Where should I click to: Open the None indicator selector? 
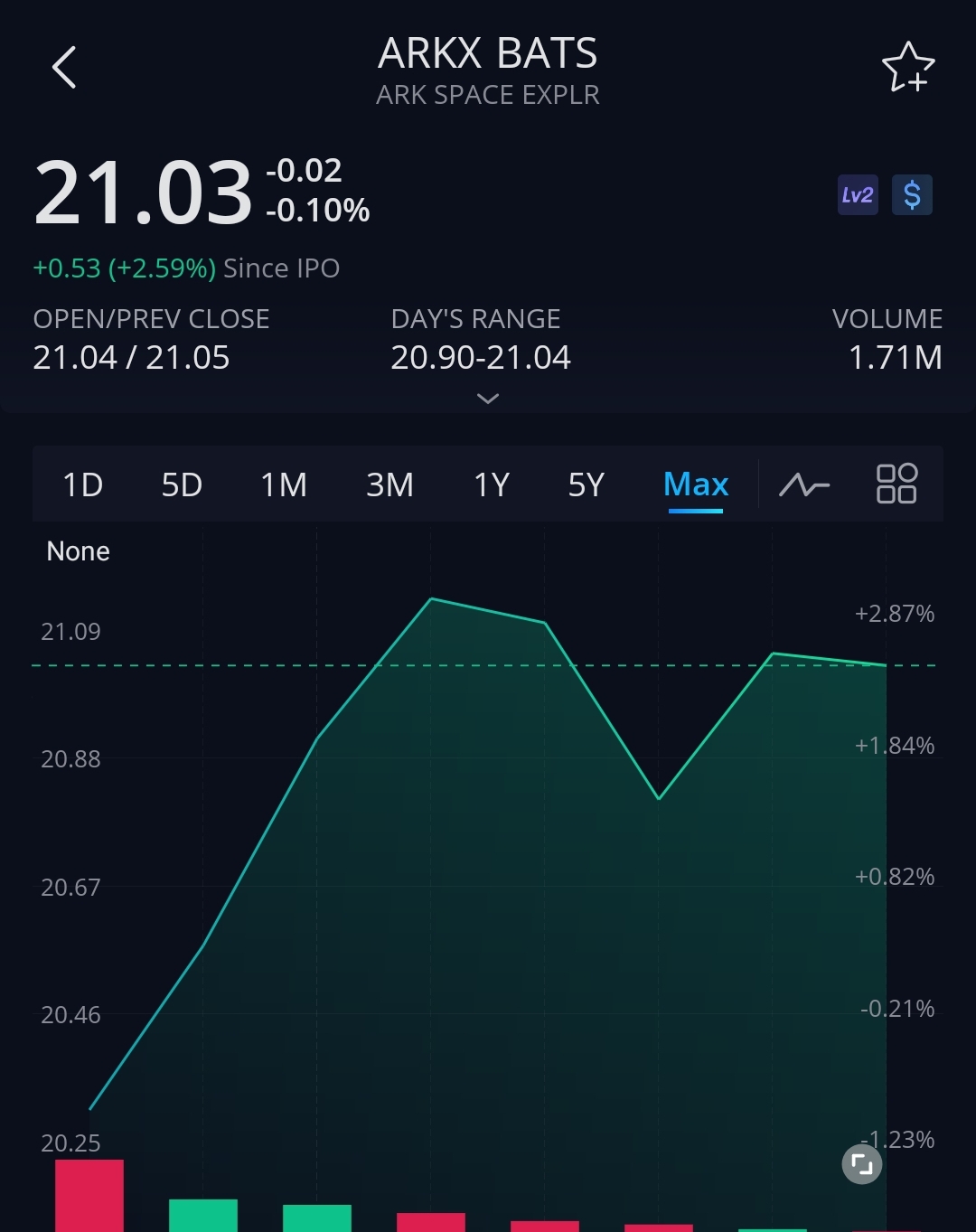(x=79, y=551)
